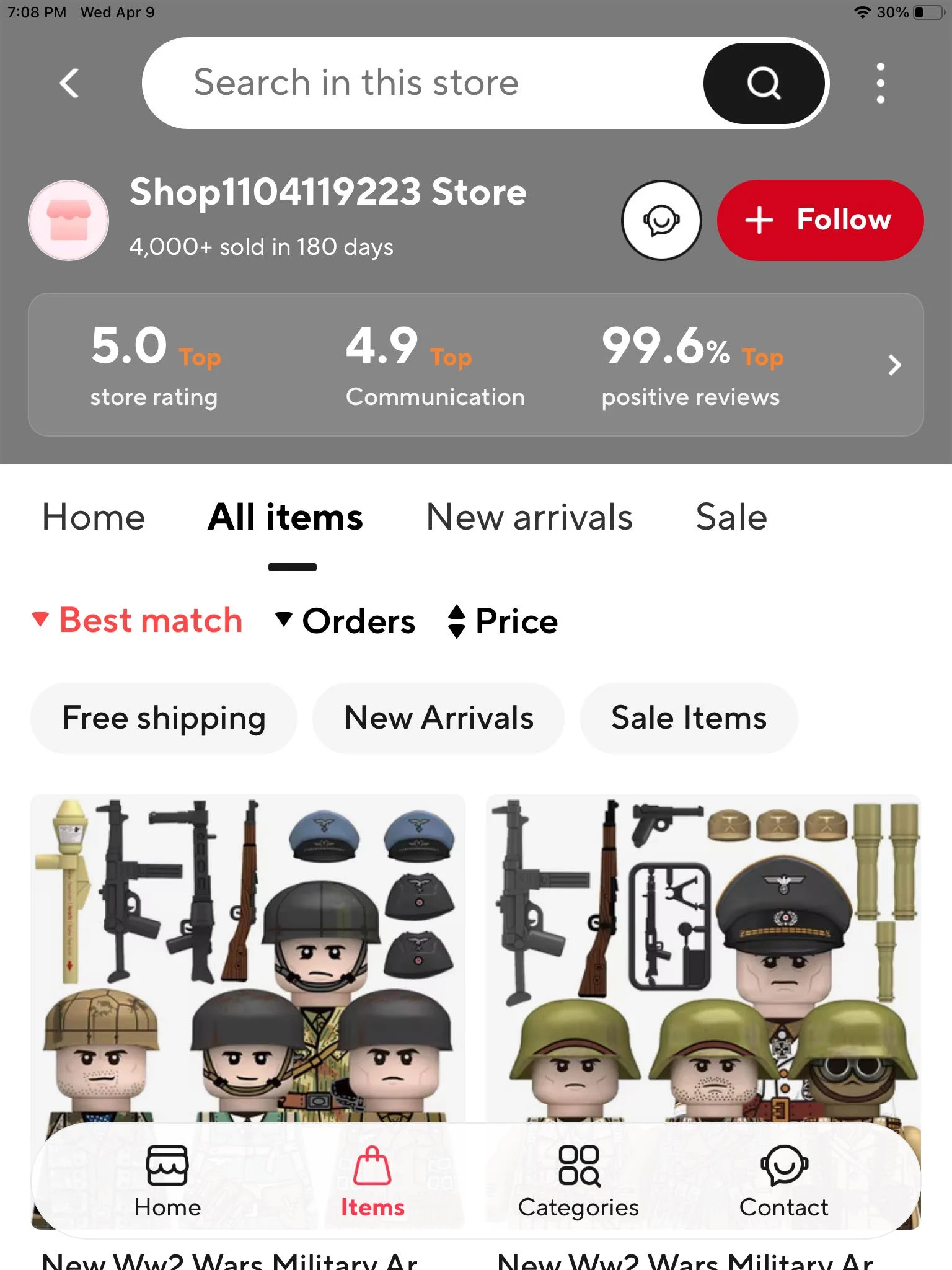Open Contact in the bottom bar

pyautogui.click(x=783, y=1181)
